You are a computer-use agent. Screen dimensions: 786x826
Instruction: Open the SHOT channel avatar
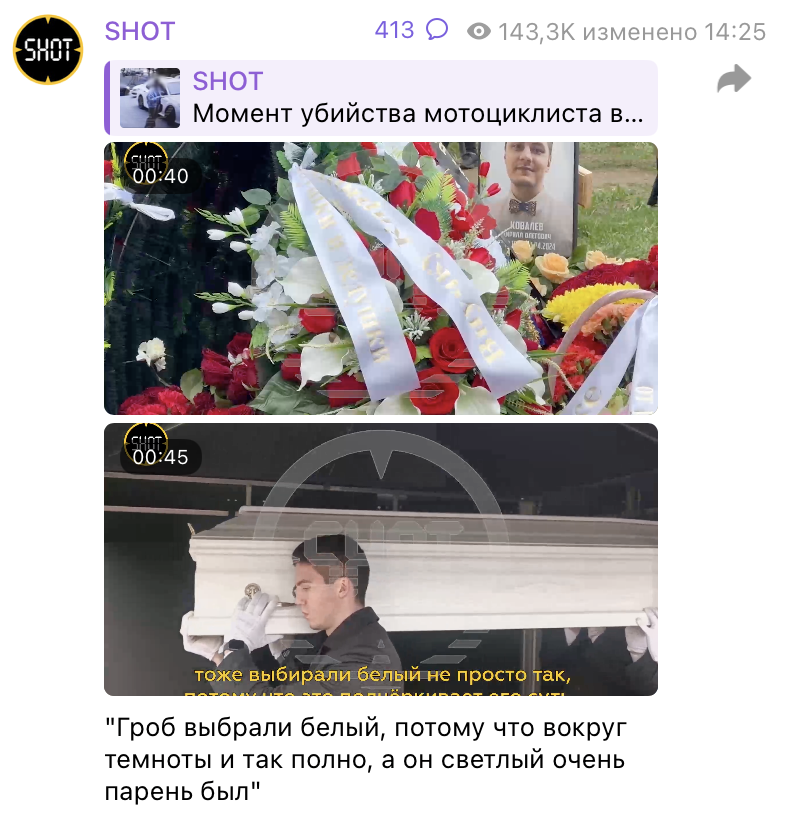tap(48, 48)
